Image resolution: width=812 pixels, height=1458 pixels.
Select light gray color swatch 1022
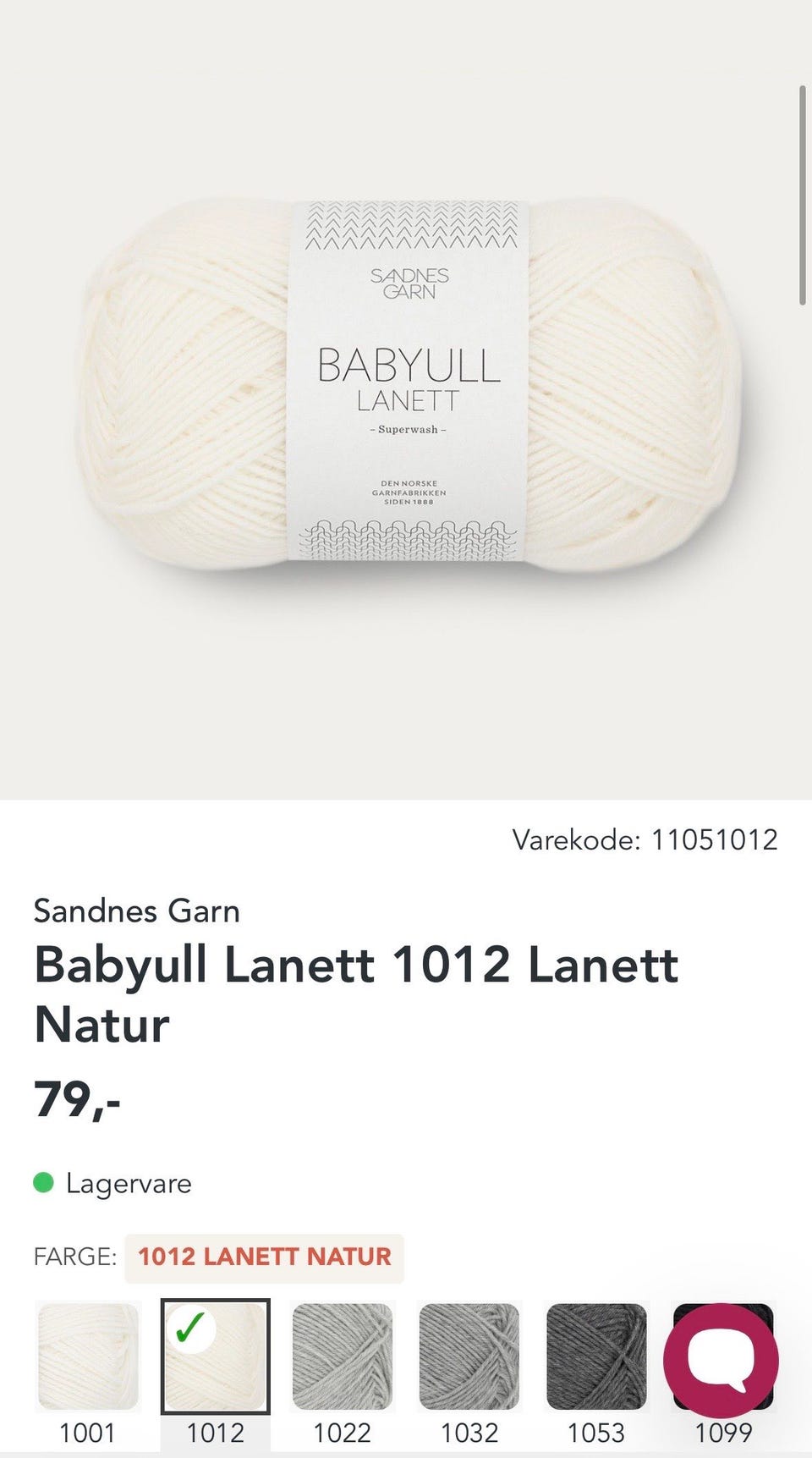[341, 1354]
